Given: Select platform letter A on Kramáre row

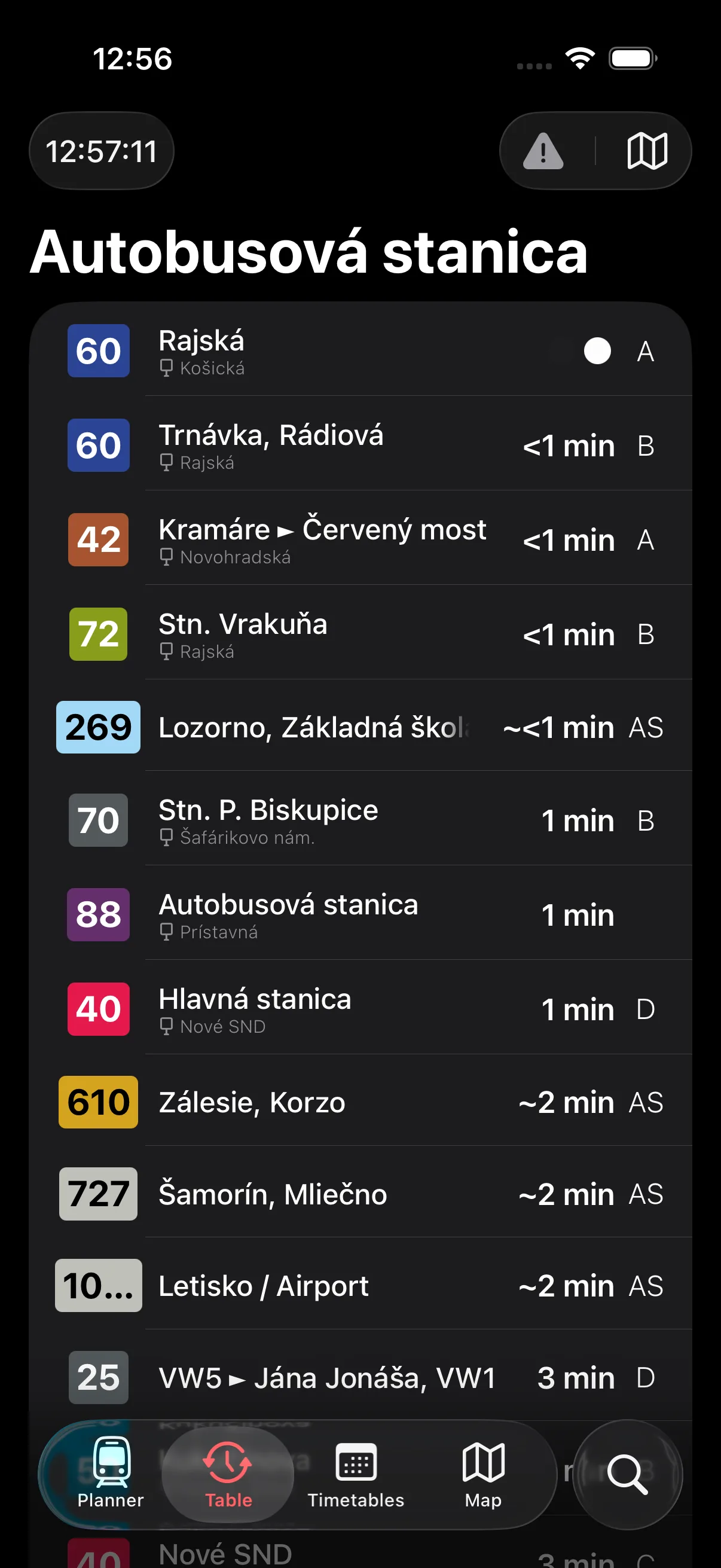Looking at the screenshot, I should coord(646,541).
